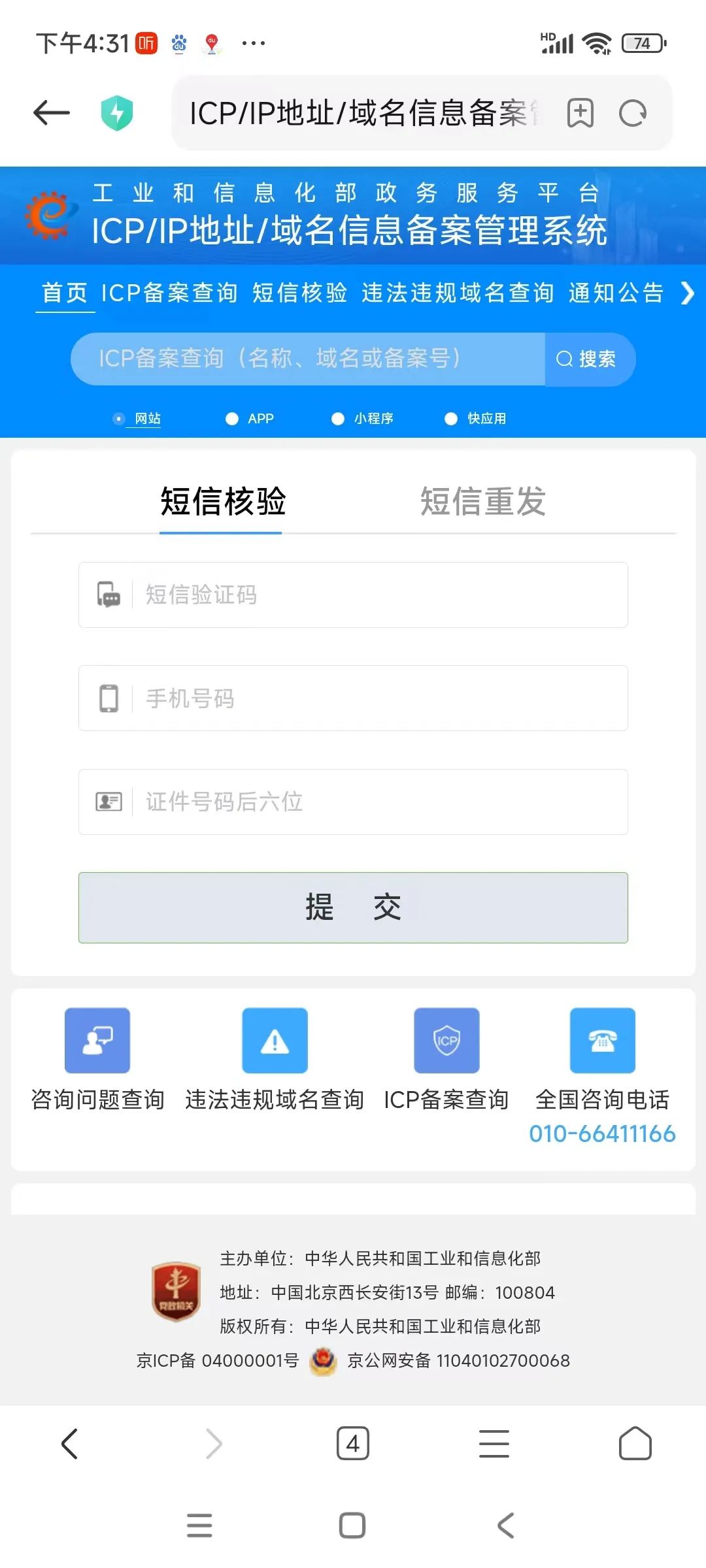Open the browser tab switcher

click(353, 1443)
